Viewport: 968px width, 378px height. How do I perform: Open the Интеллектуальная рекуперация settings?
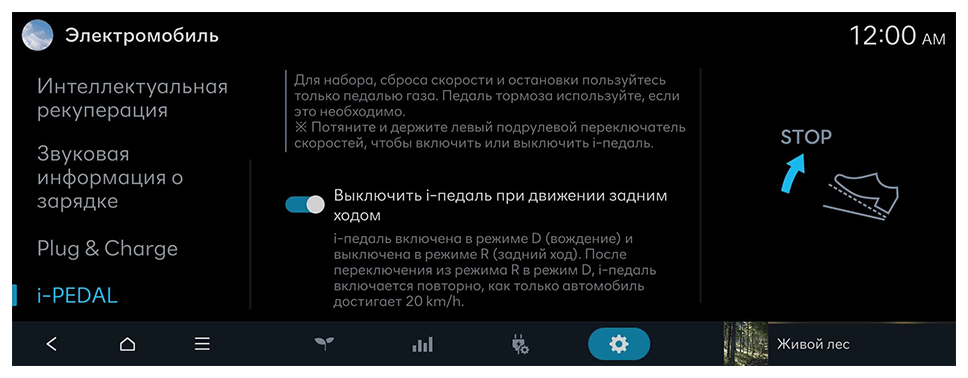click(132, 98)
